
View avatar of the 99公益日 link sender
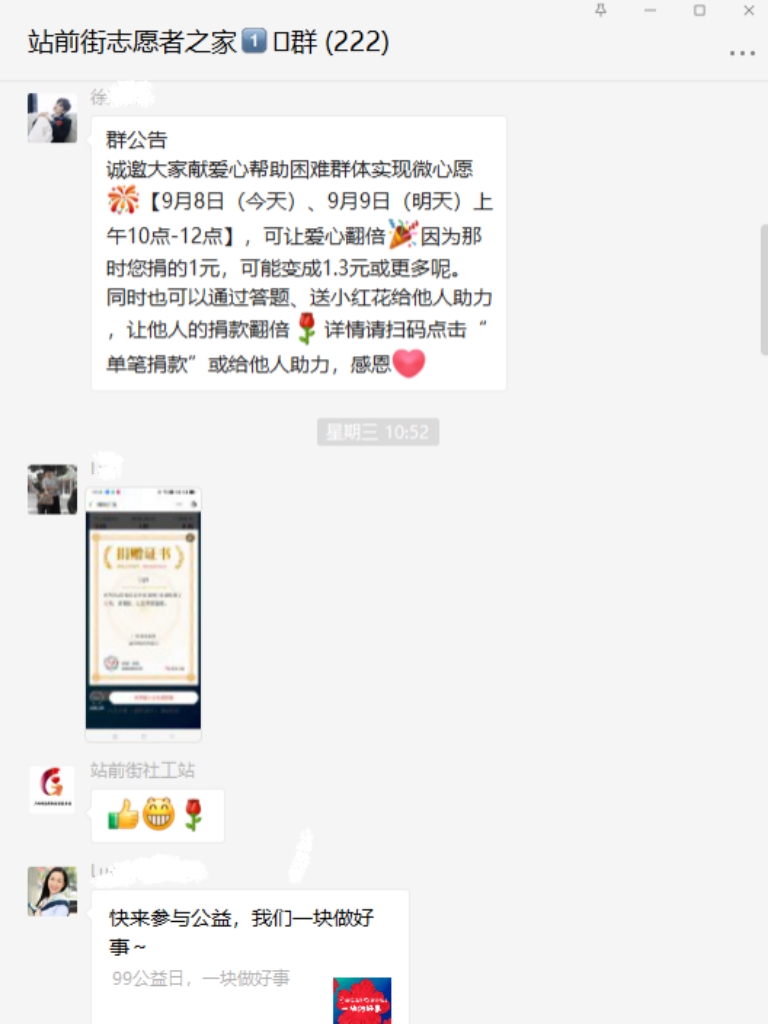52,891
